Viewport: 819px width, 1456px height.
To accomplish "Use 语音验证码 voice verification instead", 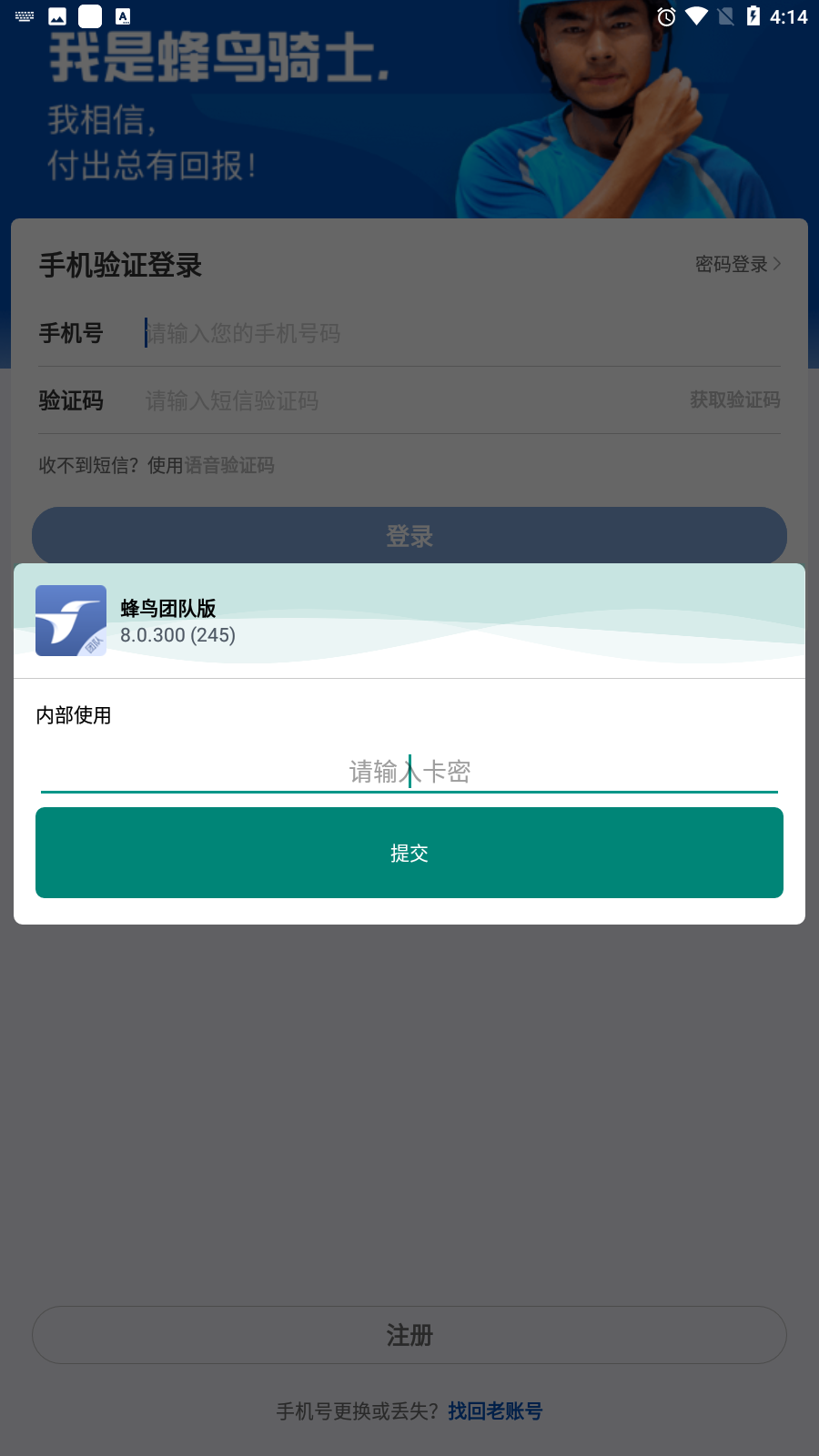I will point(229,465).
